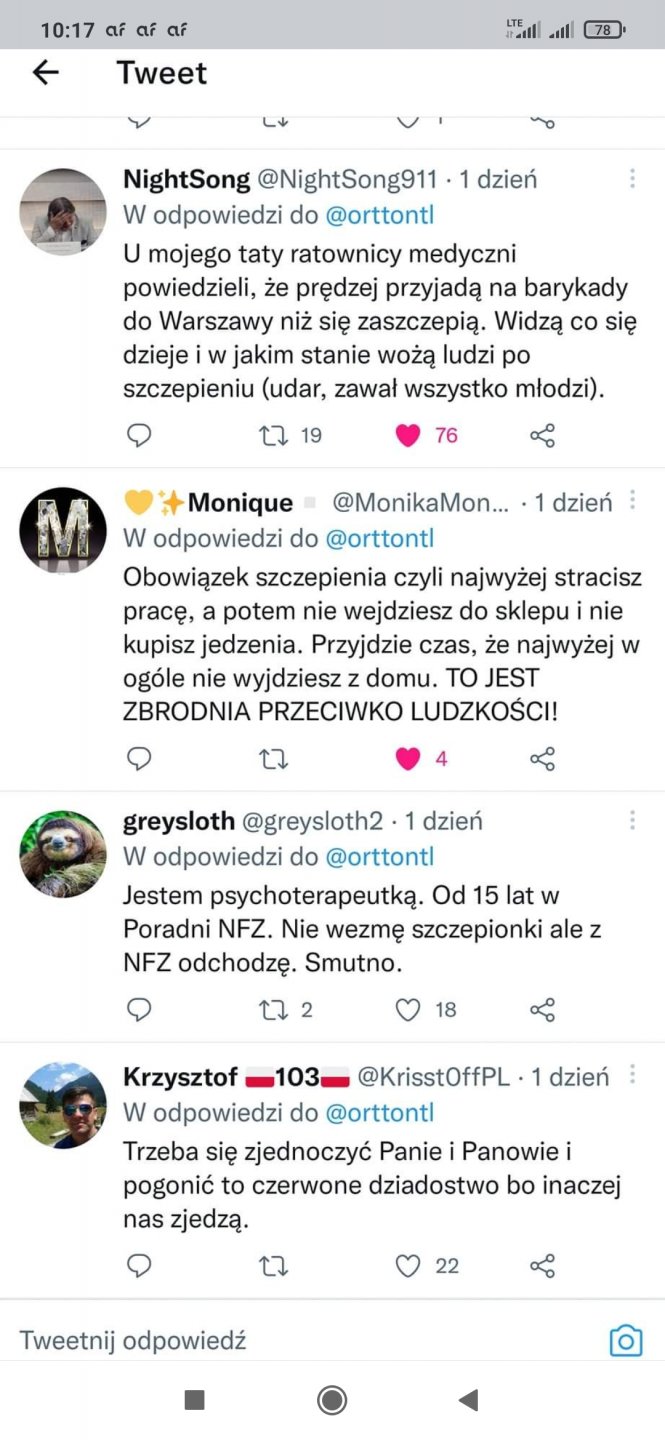The image size is (665, 1440).
Task: Share NightSong's tweet
Action: click(x=542, y=435)
